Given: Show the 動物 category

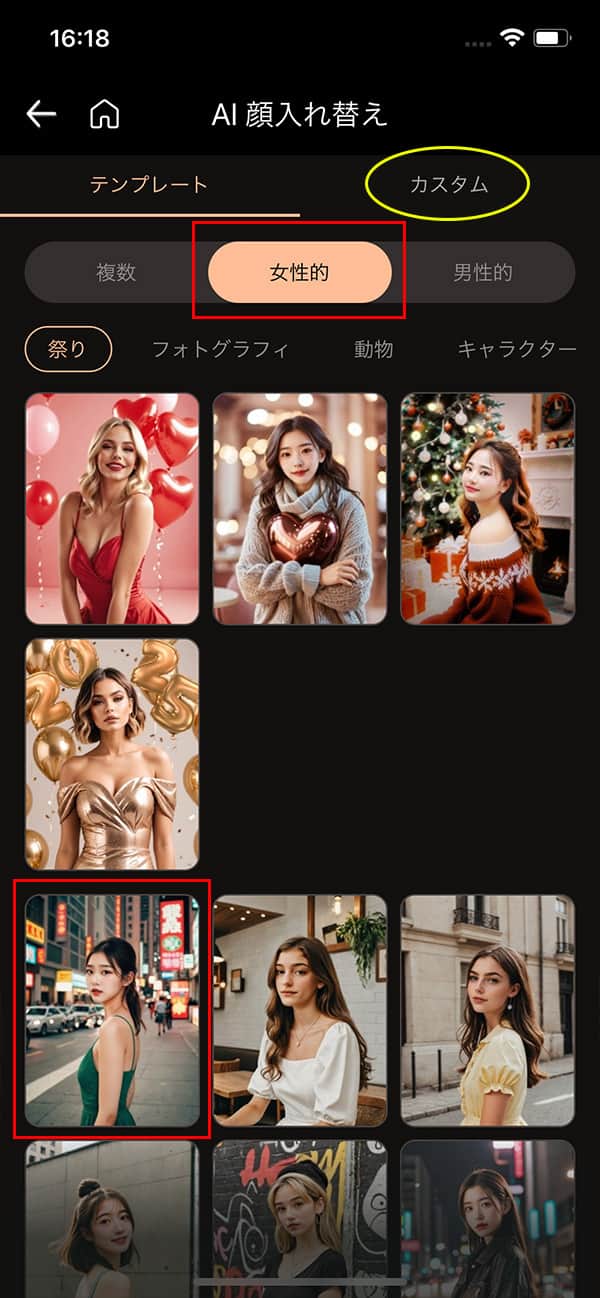Looking at the screenshot, I should click(373, 349).
